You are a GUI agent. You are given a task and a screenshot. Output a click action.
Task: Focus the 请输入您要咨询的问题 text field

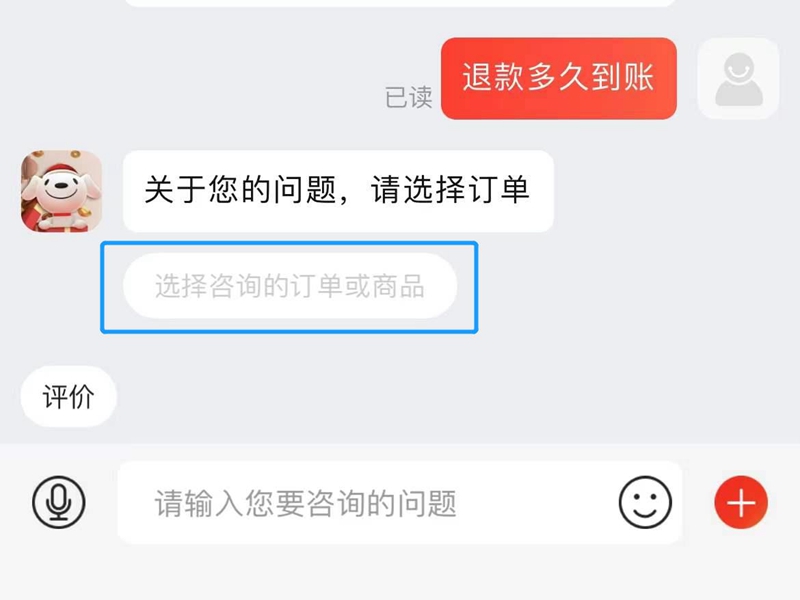pyautogui.click(x=370, y=503)
